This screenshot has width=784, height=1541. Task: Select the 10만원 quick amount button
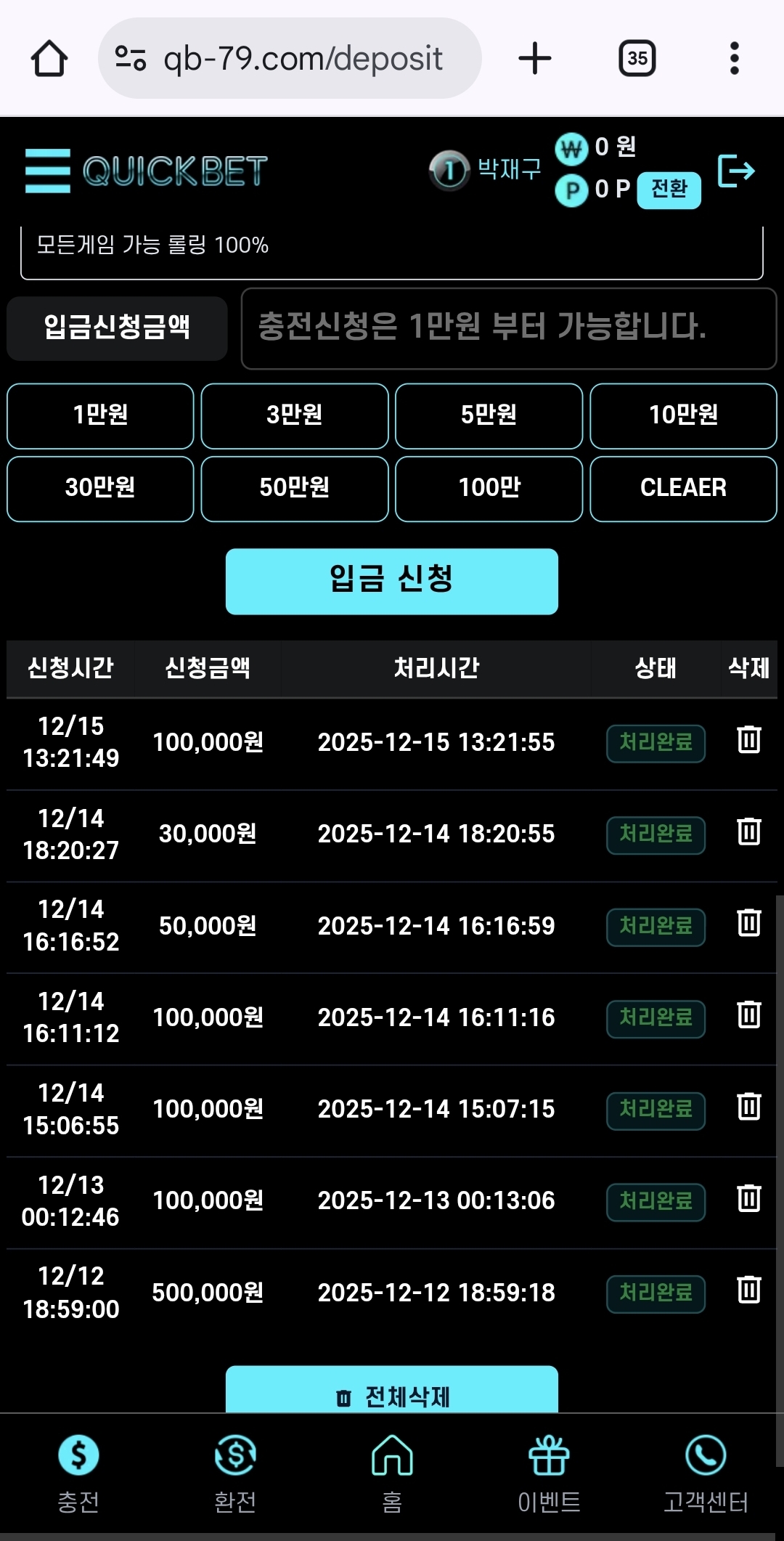point(682,415)
